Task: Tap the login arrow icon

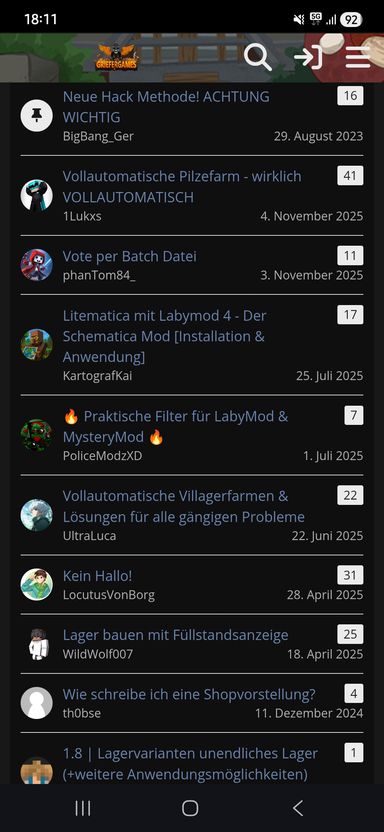Action: [308, 57]
